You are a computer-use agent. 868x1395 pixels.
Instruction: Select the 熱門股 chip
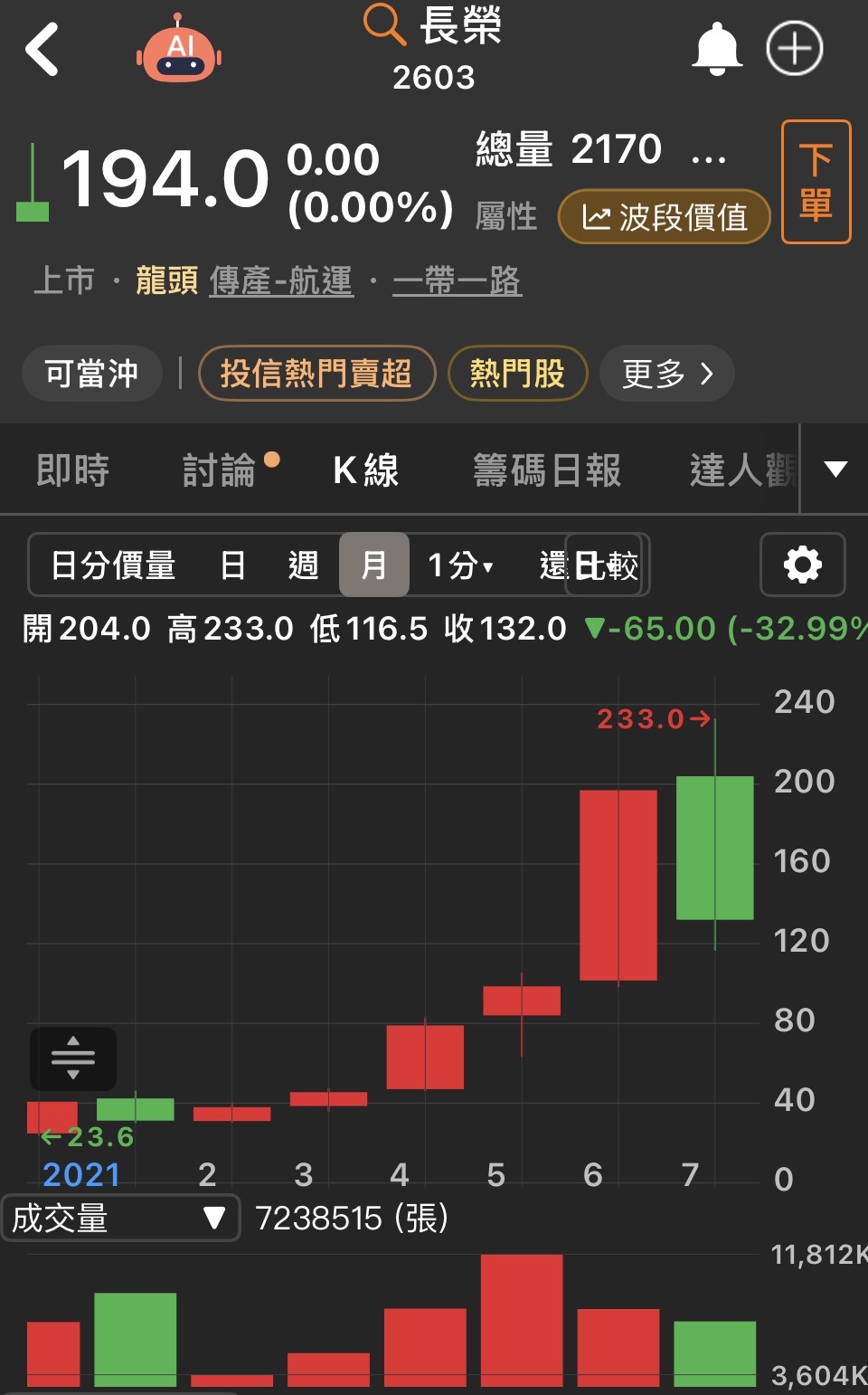coord(517,373)
